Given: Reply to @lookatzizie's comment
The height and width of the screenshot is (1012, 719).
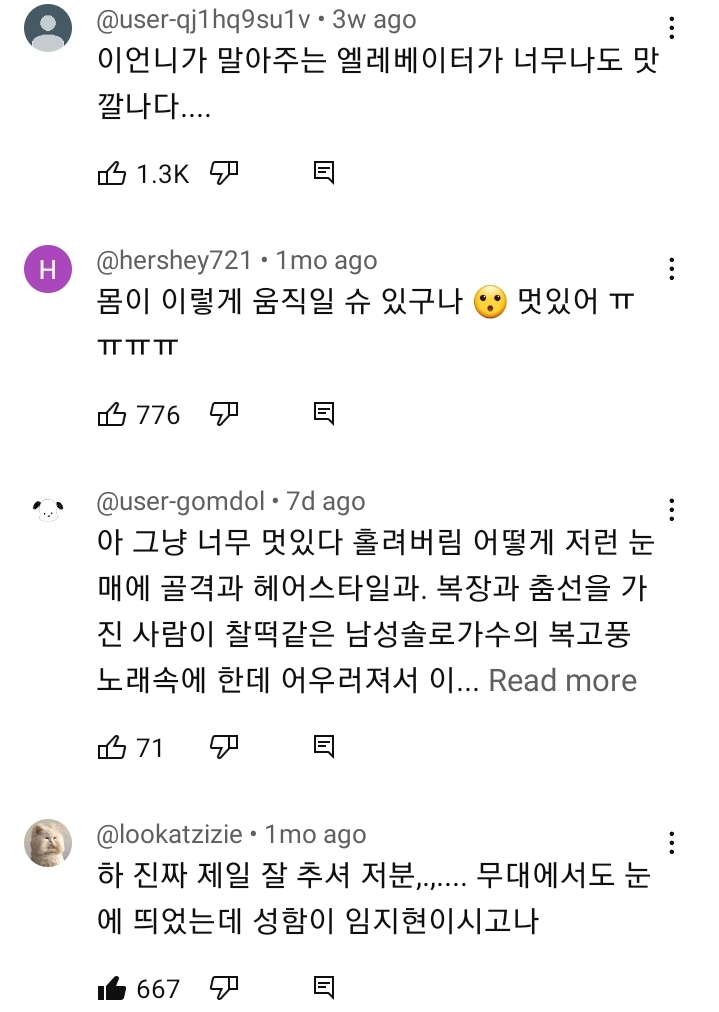Looking at the screenshot, I should click(x=324, y=988).
